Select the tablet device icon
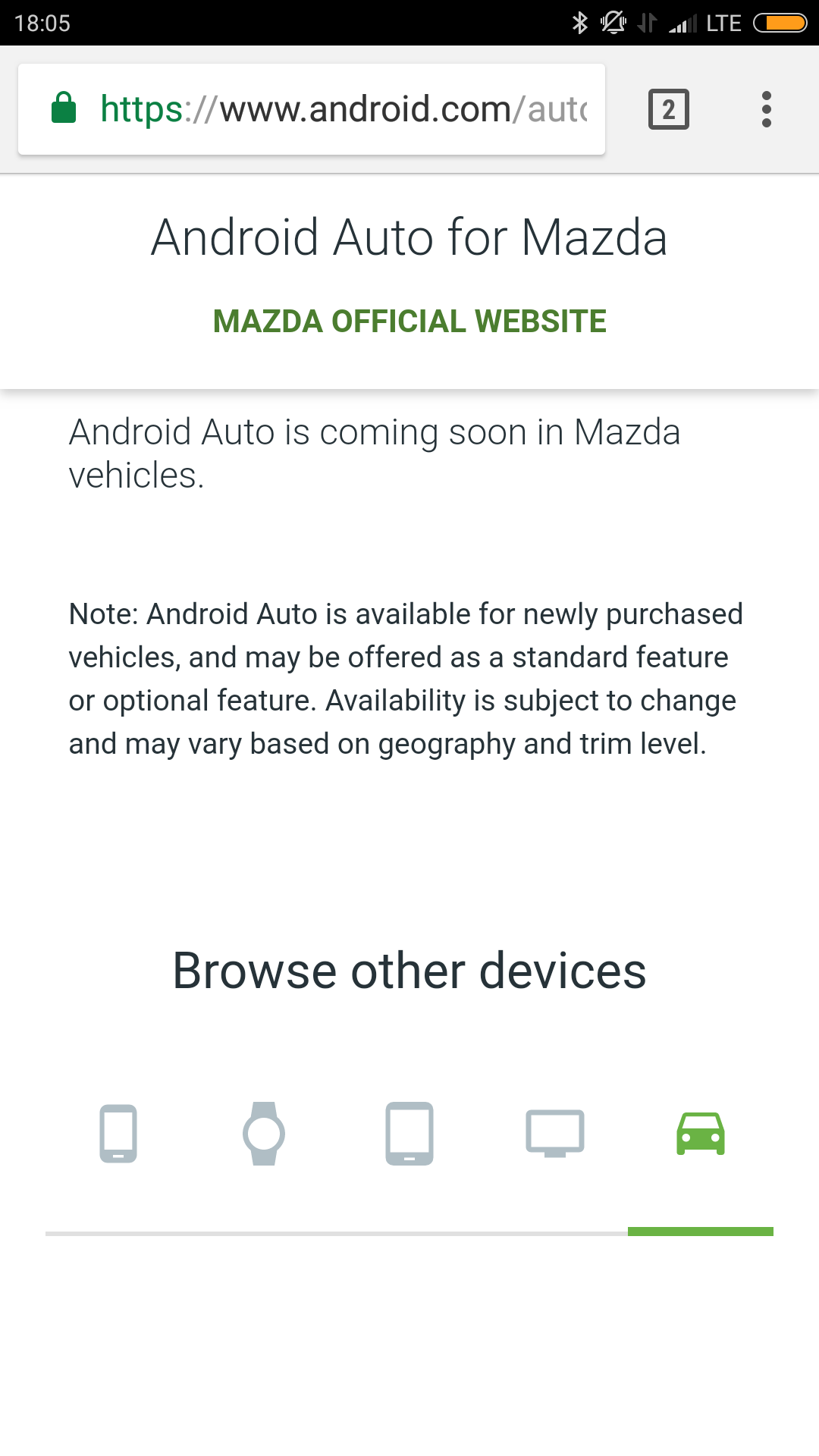 (409, 1134)
